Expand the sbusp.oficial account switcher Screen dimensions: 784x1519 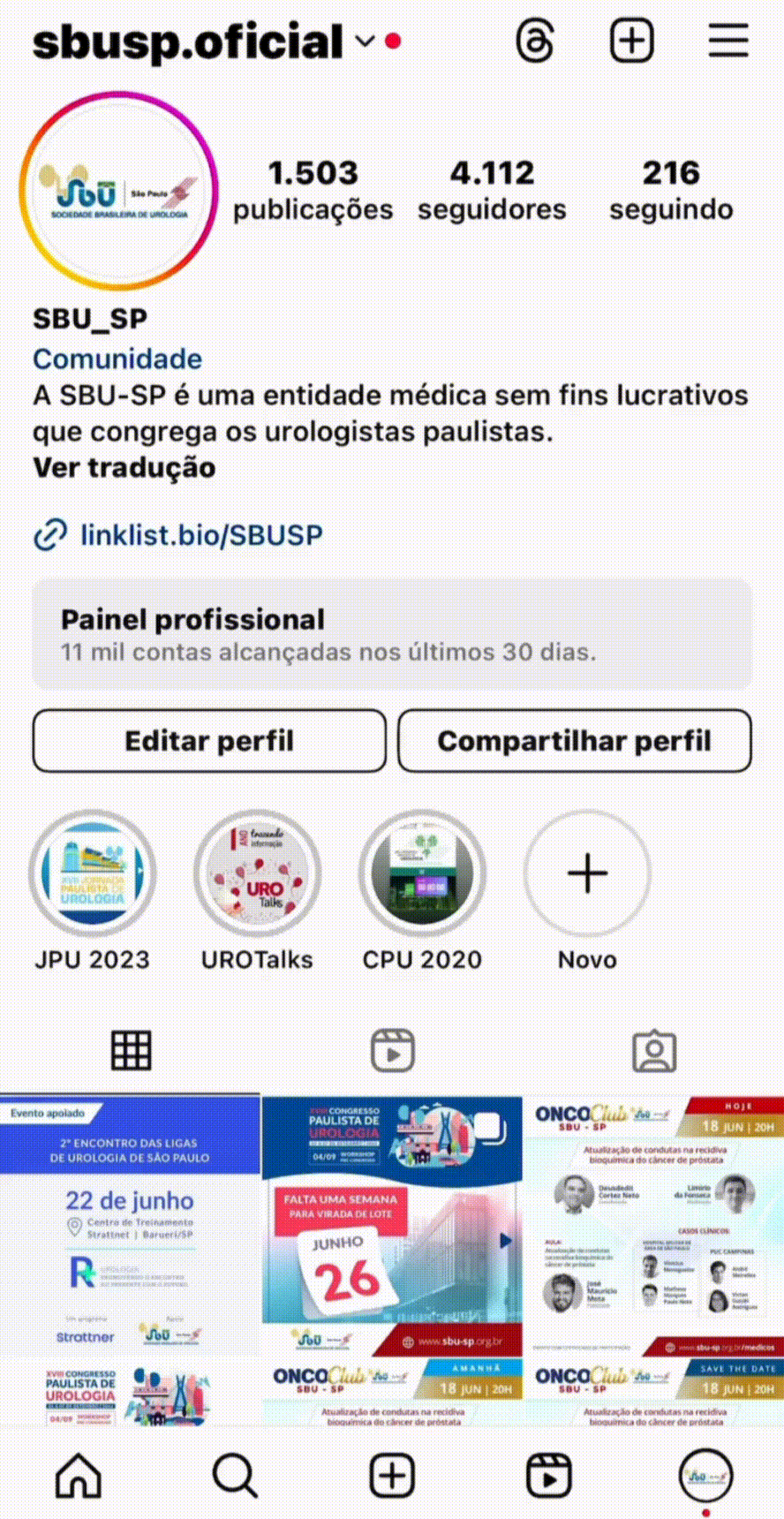pos(365,42)
